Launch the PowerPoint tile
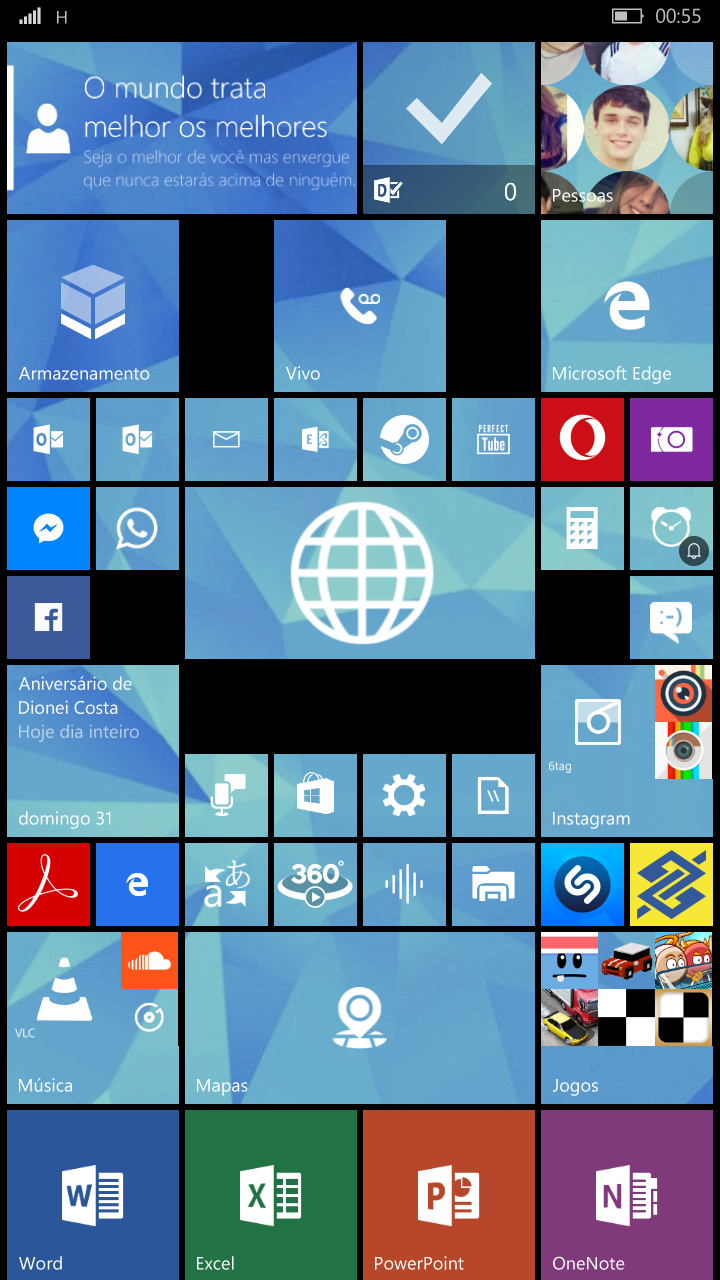Viewport: 720px width, 1280px height. pyautogui.click(x=449, y=1195)
